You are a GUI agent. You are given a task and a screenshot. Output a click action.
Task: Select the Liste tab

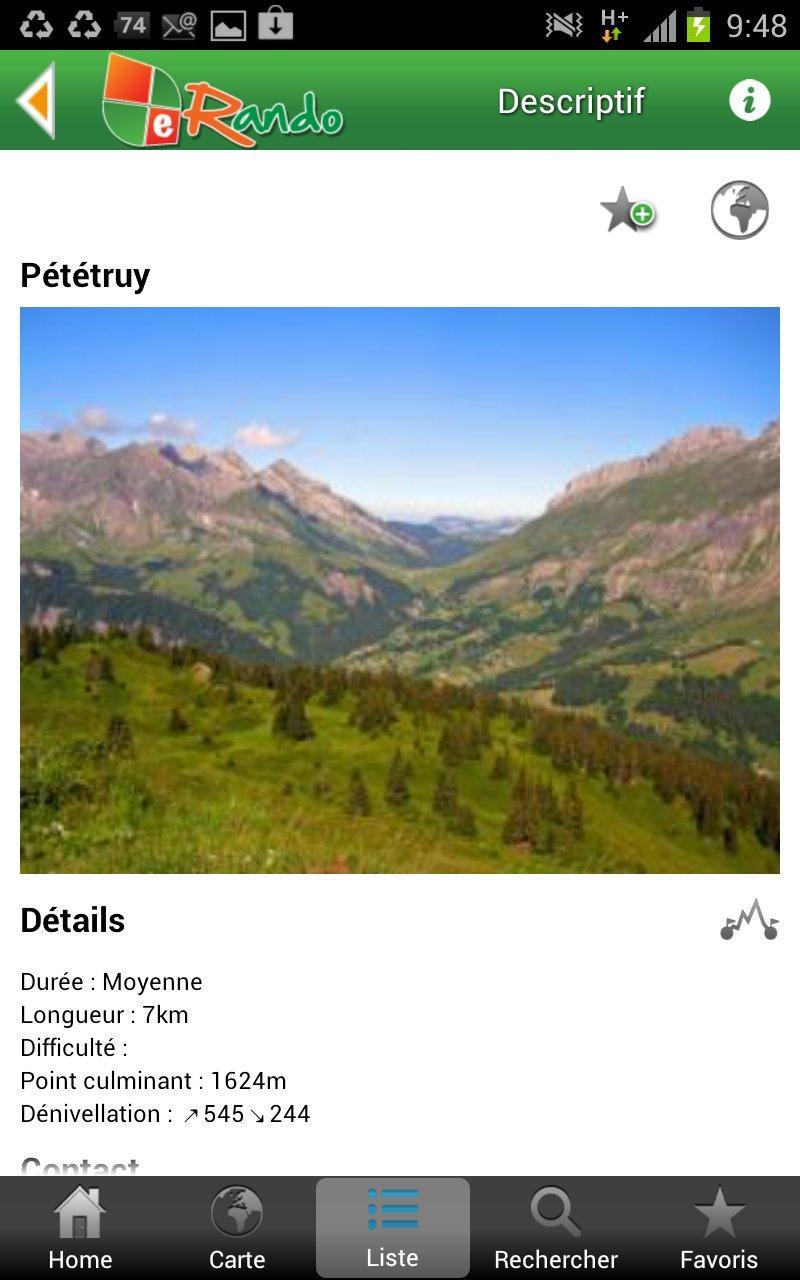pos(393,1228)
